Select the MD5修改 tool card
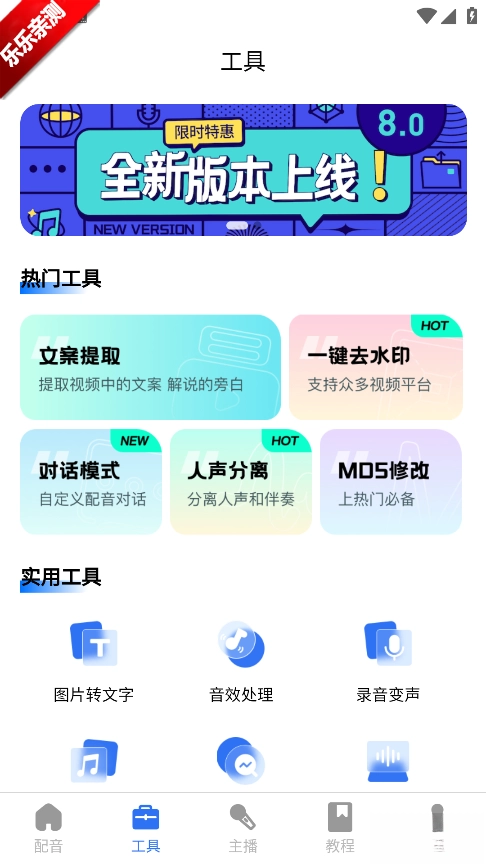The image size is (486, 864). click(x=391, y=482)
